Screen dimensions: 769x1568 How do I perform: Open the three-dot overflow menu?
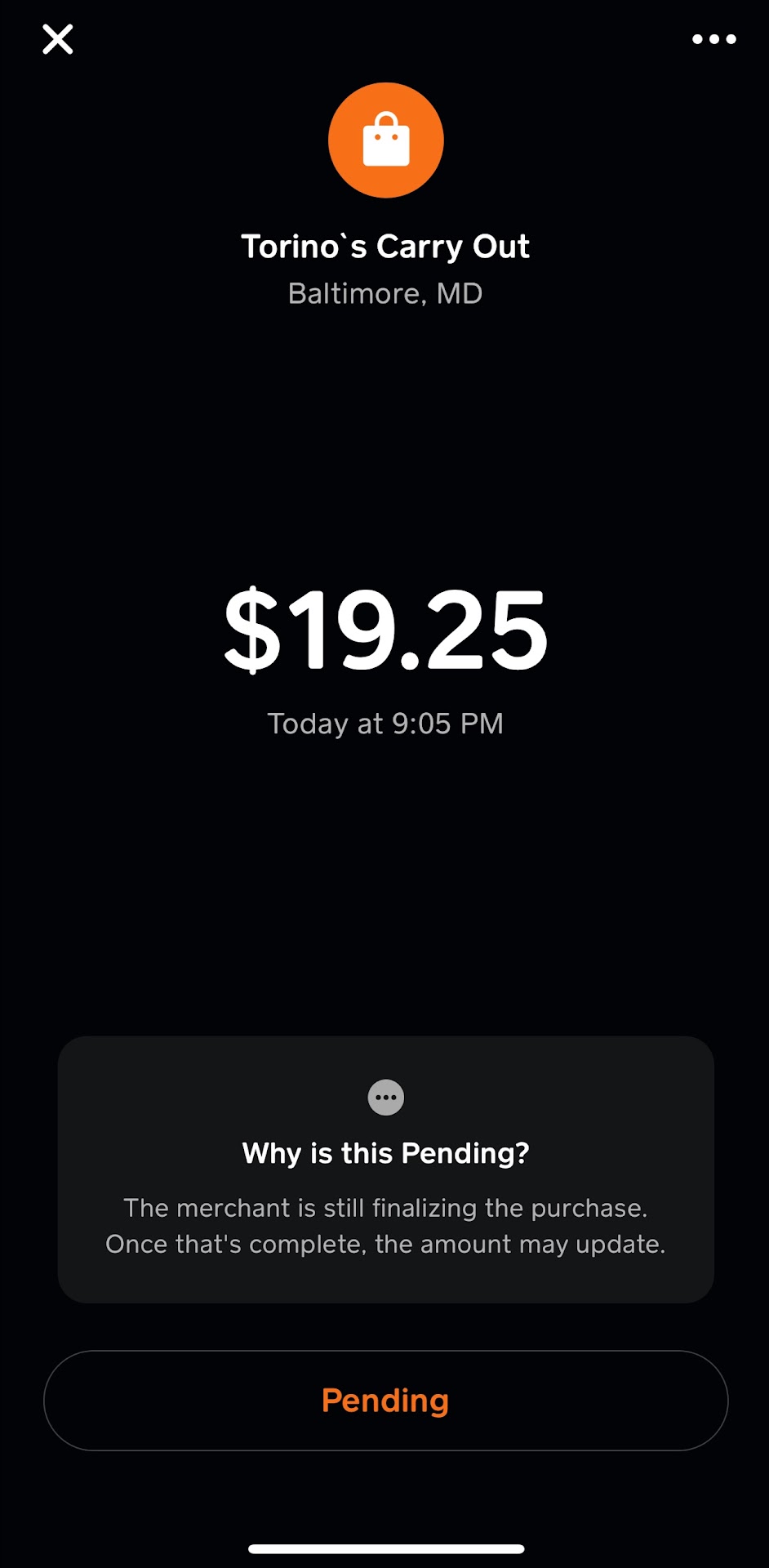713,39
